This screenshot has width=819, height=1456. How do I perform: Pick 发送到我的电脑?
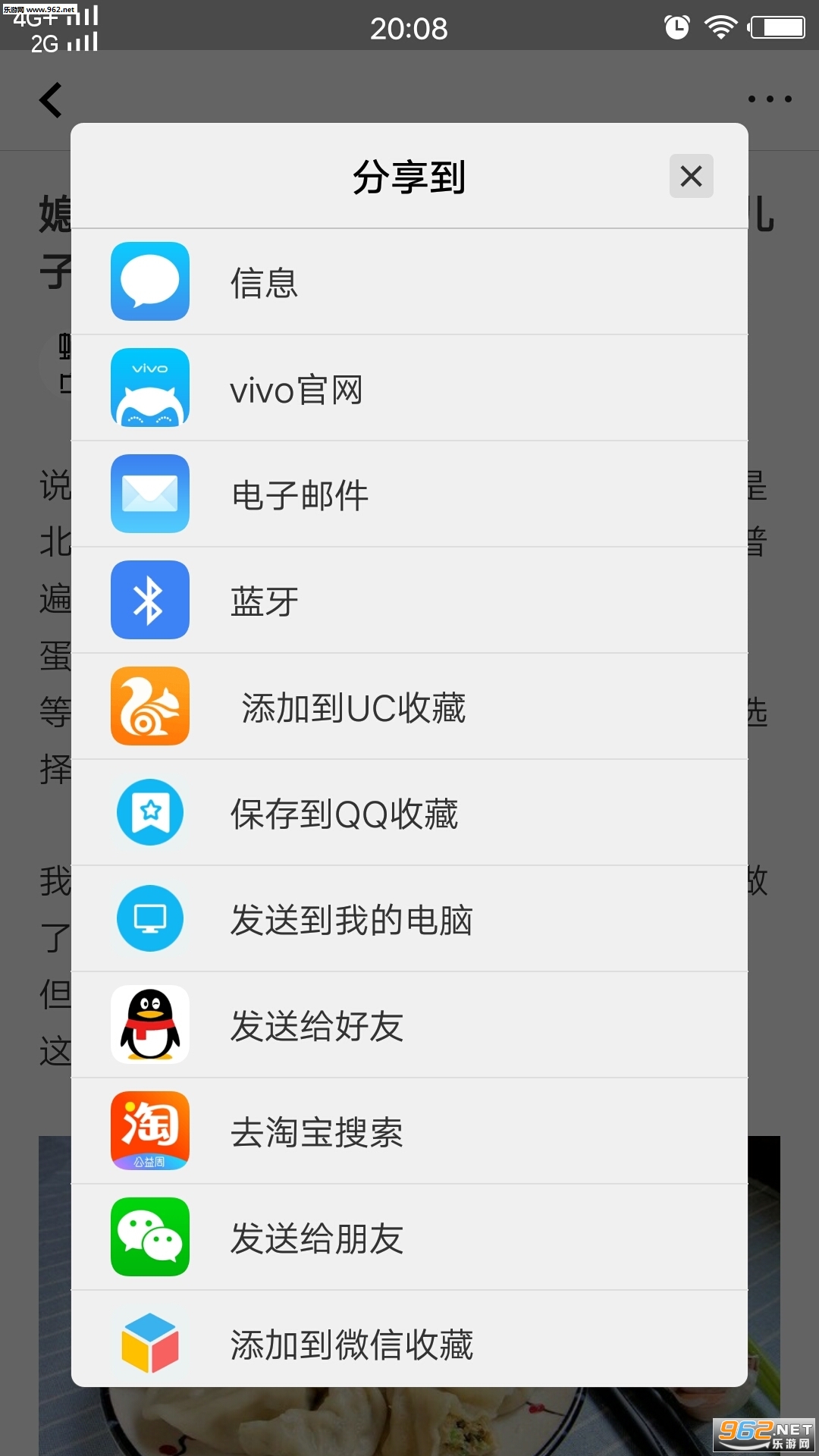pyautogui.click(x=409, y=919)
